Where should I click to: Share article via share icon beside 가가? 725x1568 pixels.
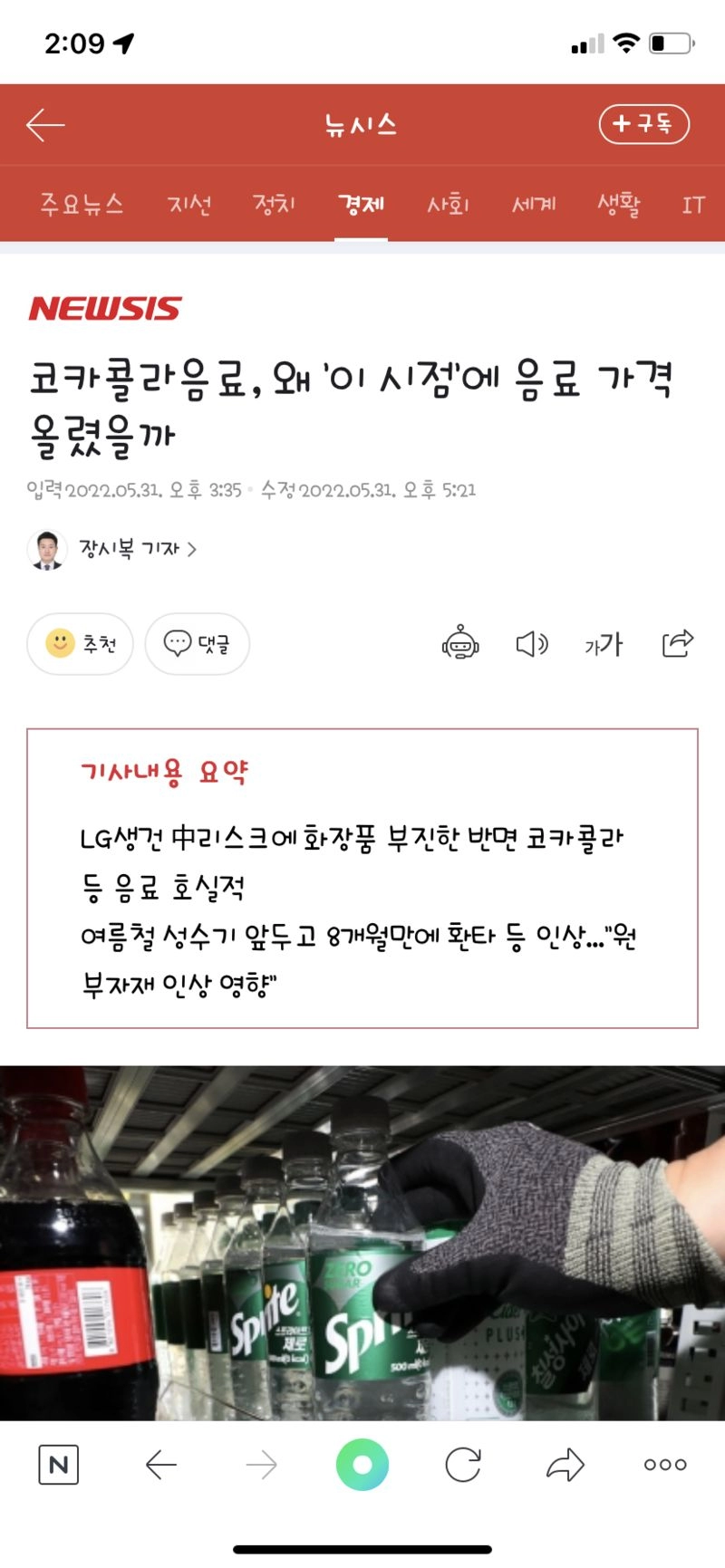click(677, 644)
